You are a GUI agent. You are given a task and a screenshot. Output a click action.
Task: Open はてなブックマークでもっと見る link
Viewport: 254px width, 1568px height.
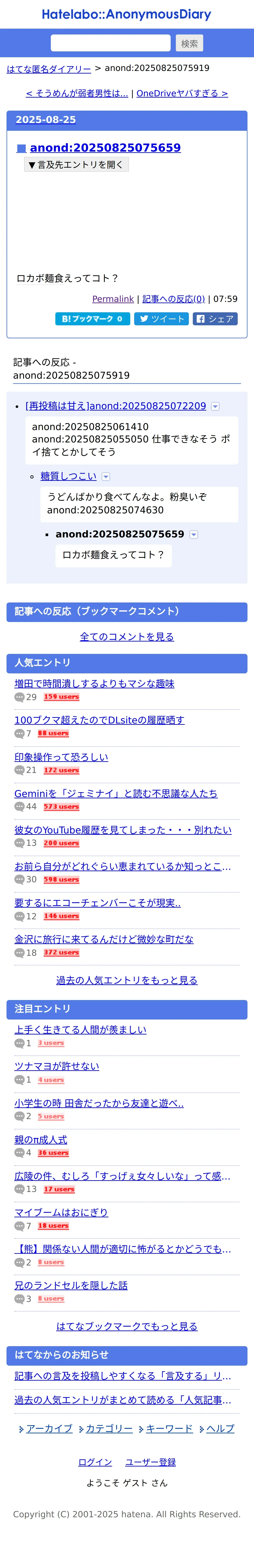[x=127, y=1326]
